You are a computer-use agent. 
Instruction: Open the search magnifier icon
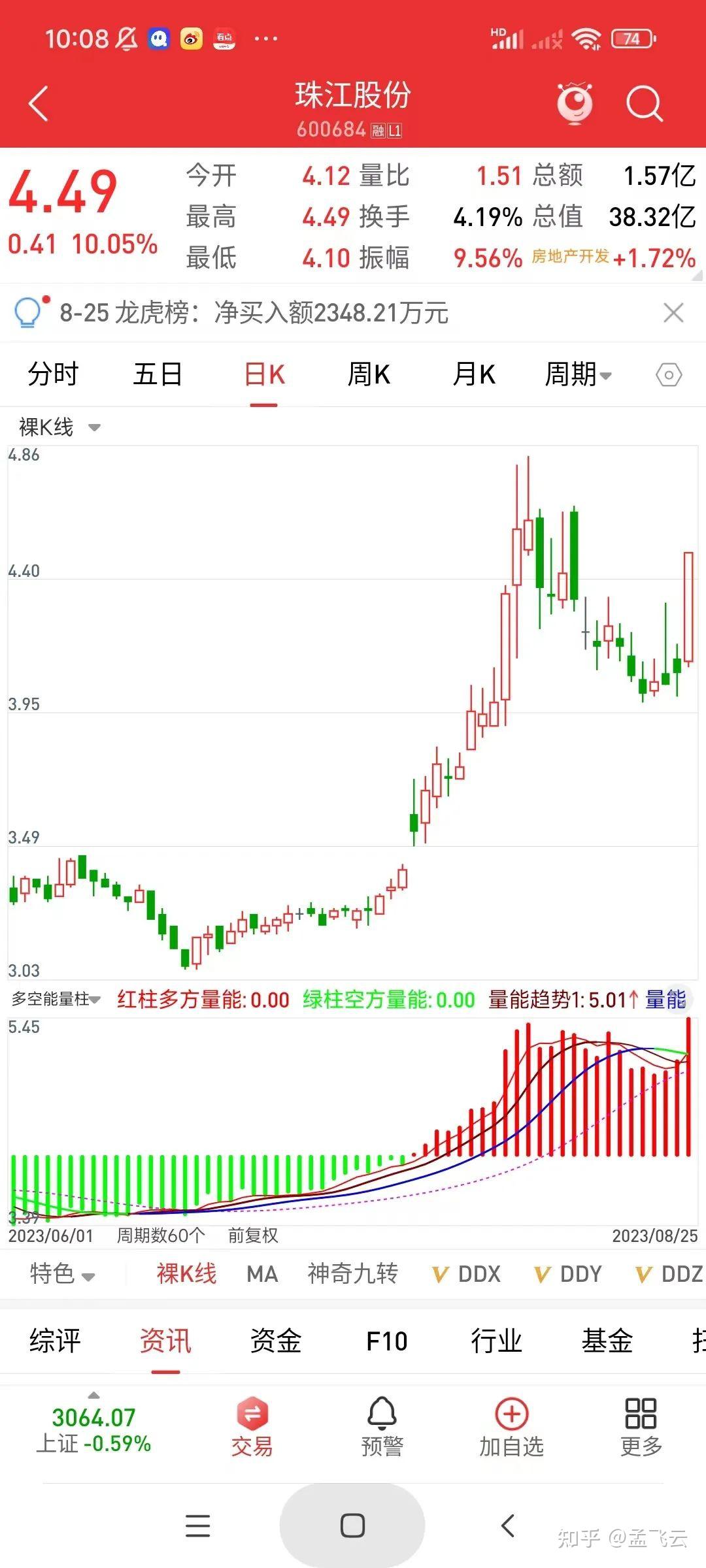pos(644,103)
